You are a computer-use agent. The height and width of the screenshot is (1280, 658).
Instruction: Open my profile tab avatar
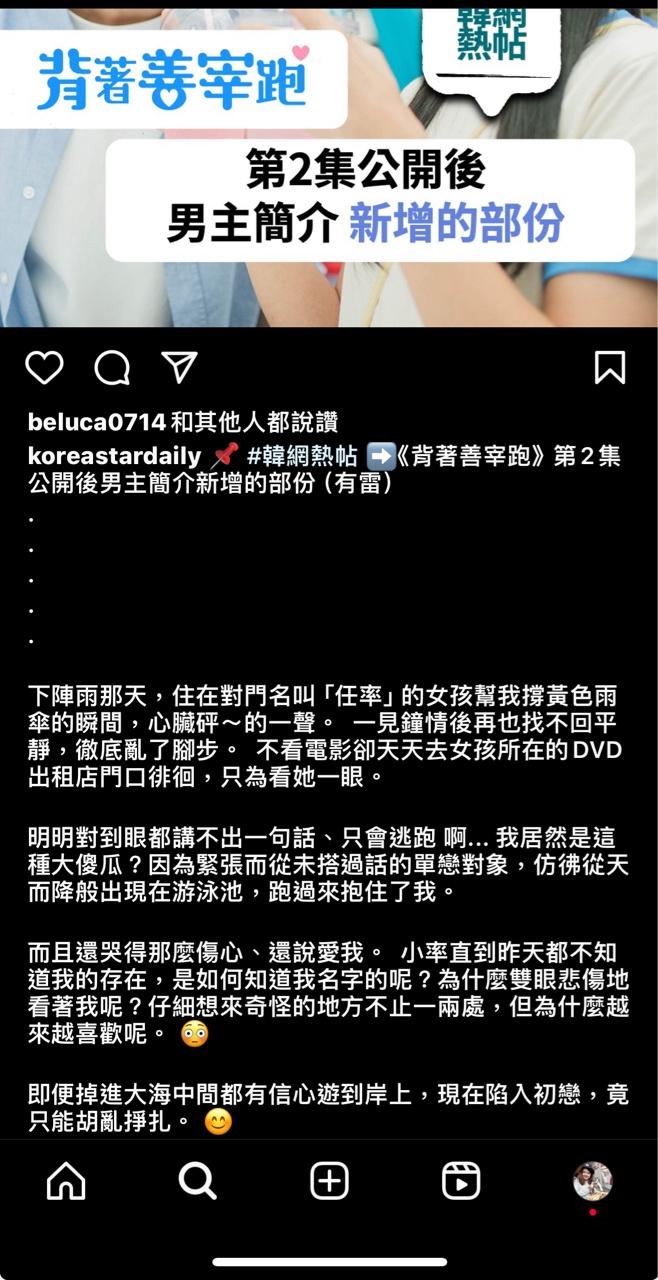(x=592, y=1181)
